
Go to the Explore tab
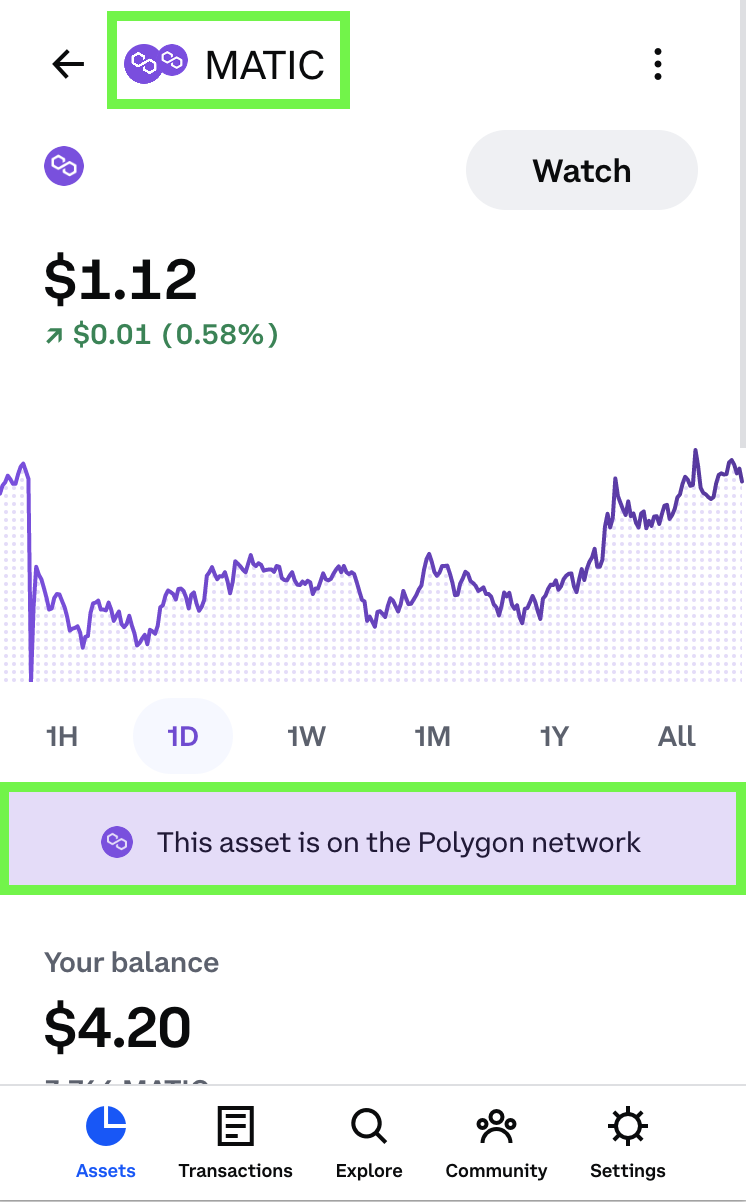point(369,1143)
